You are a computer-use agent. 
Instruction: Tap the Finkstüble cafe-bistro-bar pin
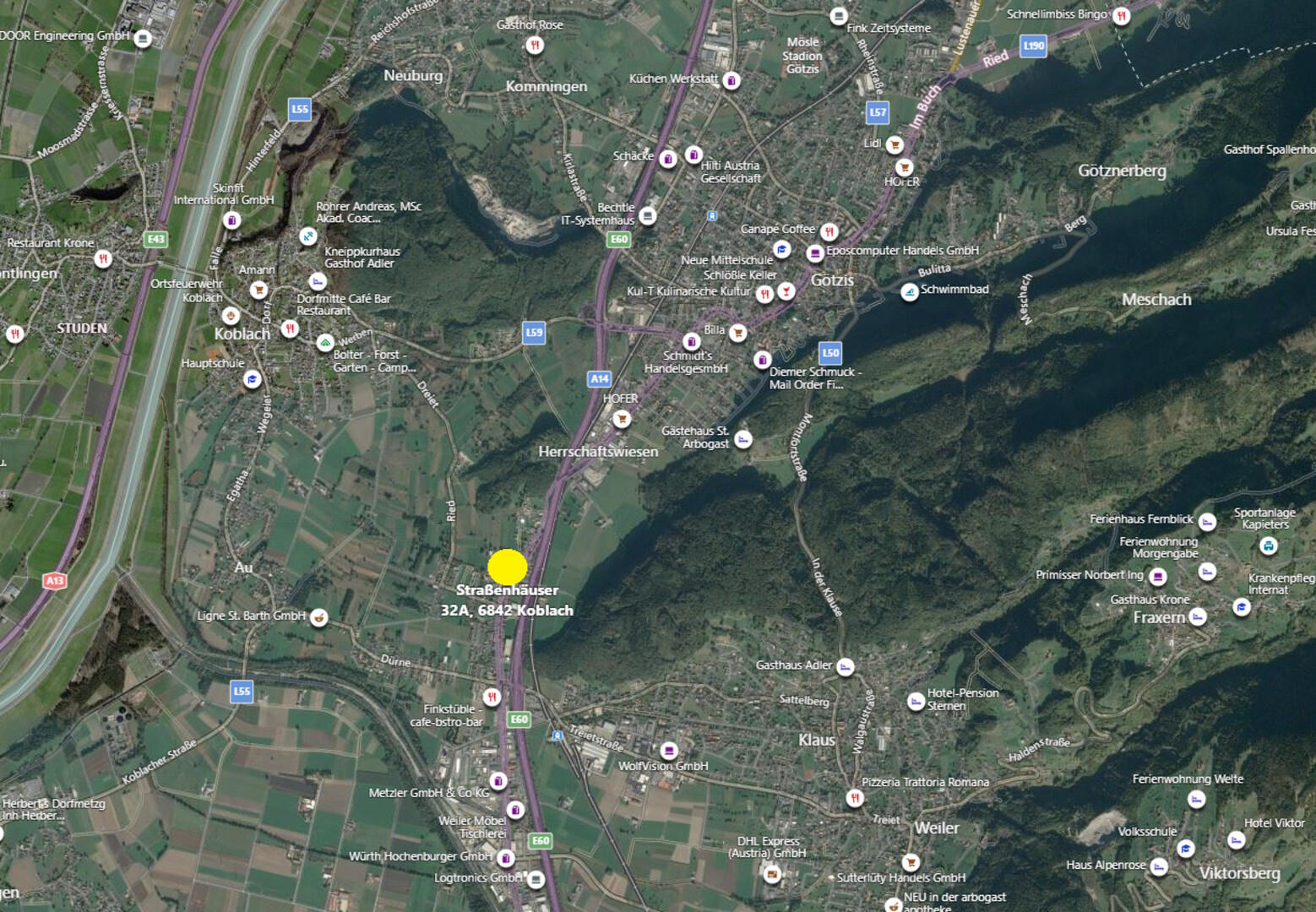[x=492, y=698]
